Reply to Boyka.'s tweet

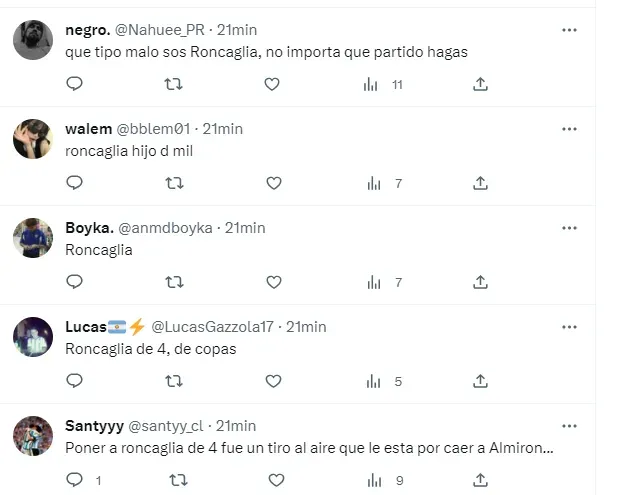point(74,282)
